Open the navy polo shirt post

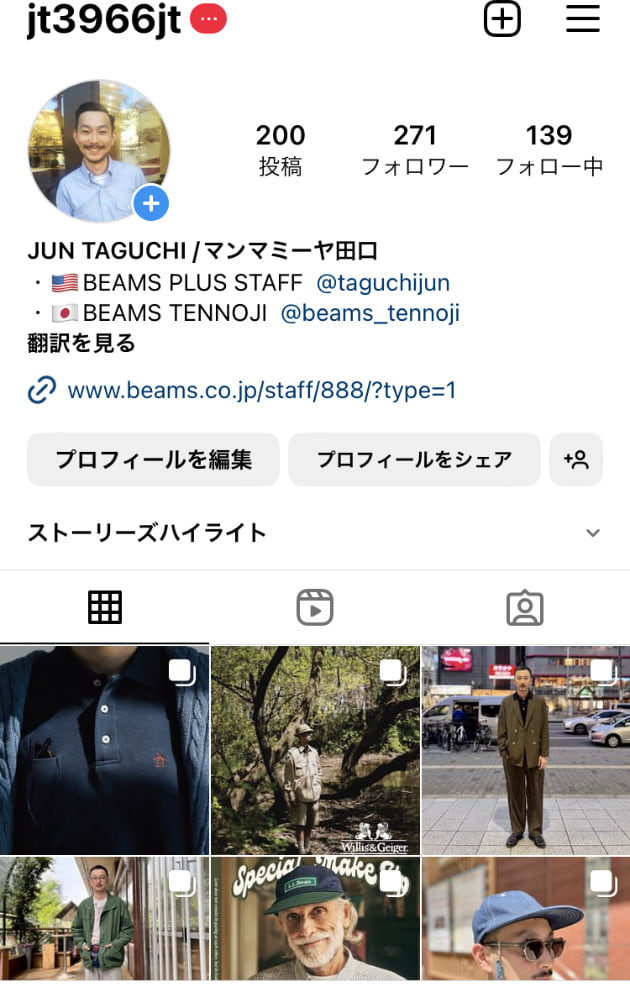coord(104,750)
